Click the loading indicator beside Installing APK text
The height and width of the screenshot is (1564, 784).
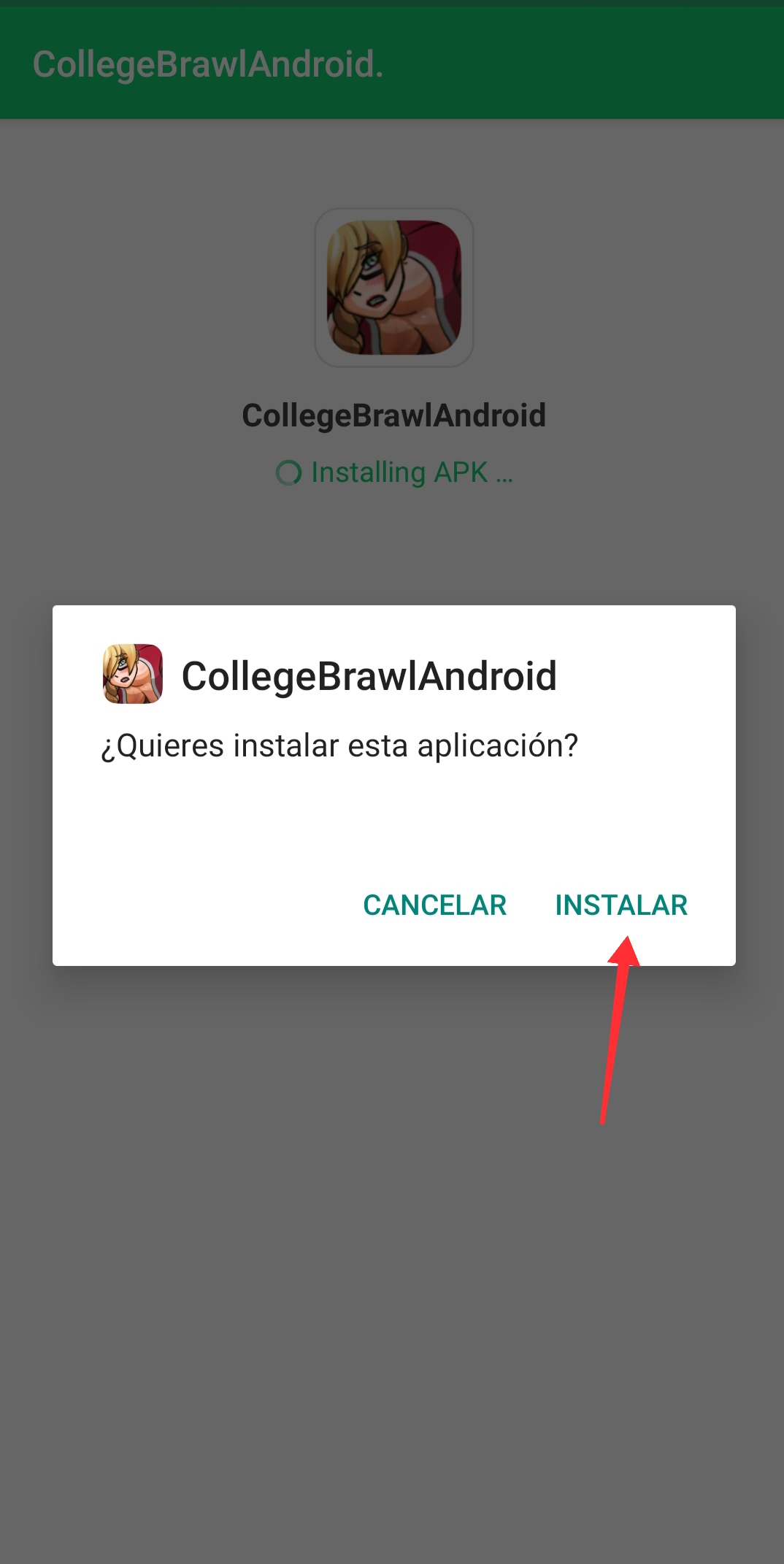[x=289, y=473]
